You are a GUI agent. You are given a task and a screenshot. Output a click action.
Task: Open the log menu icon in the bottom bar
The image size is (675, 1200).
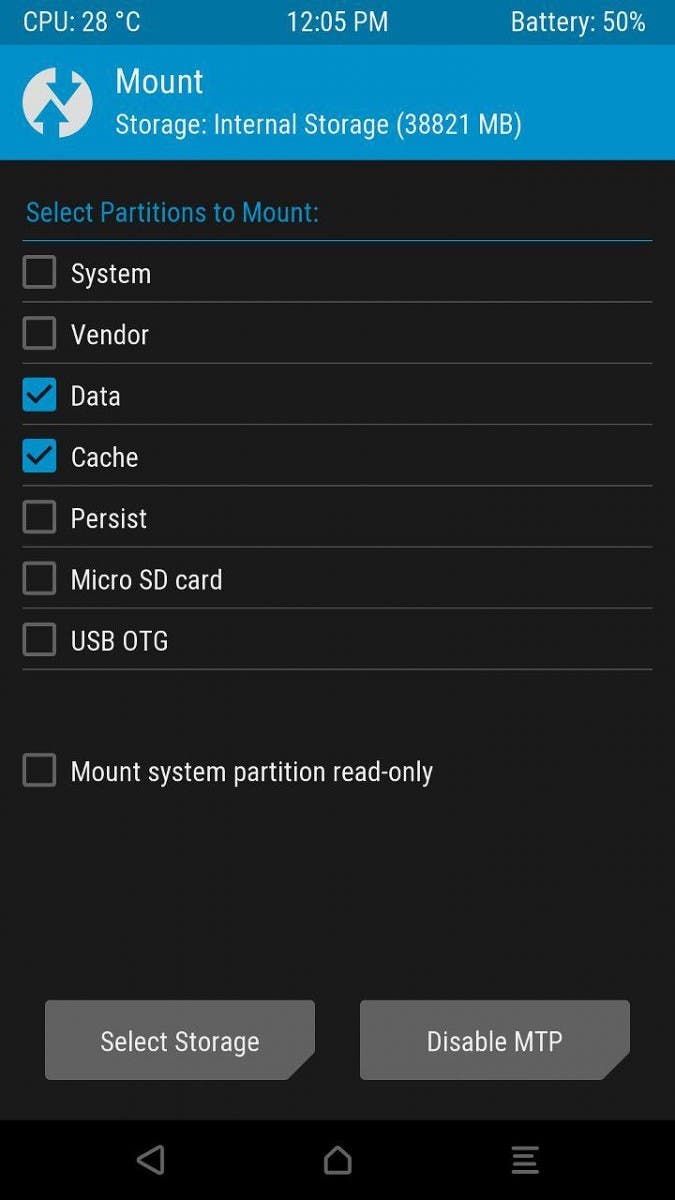pos(525,1160)
